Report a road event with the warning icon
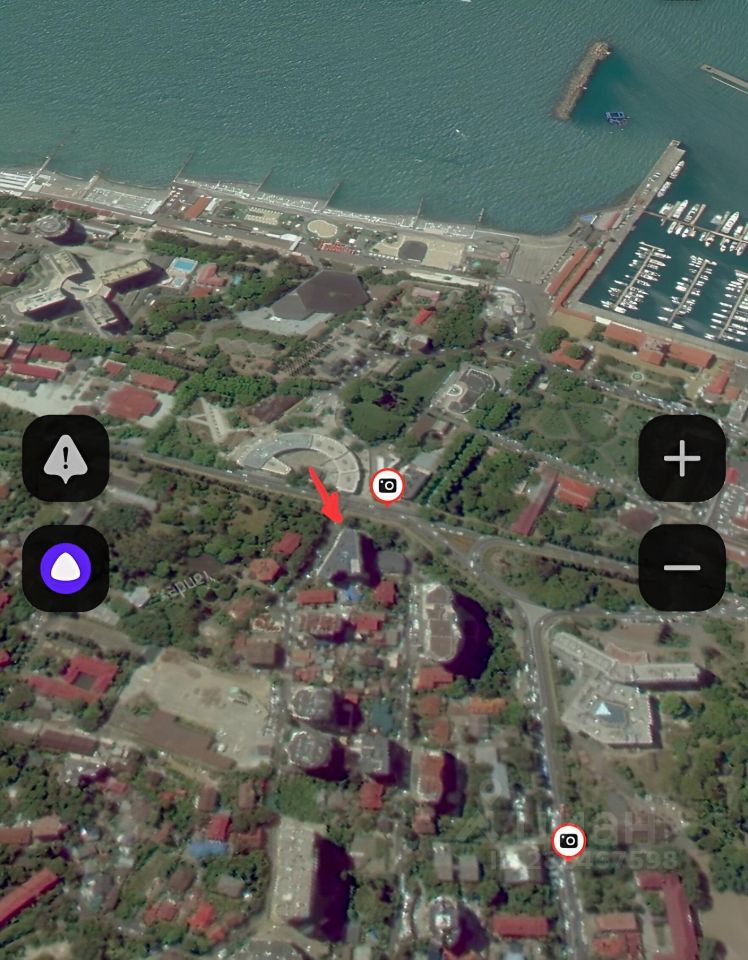748x960 pixels. click(66, 459)
